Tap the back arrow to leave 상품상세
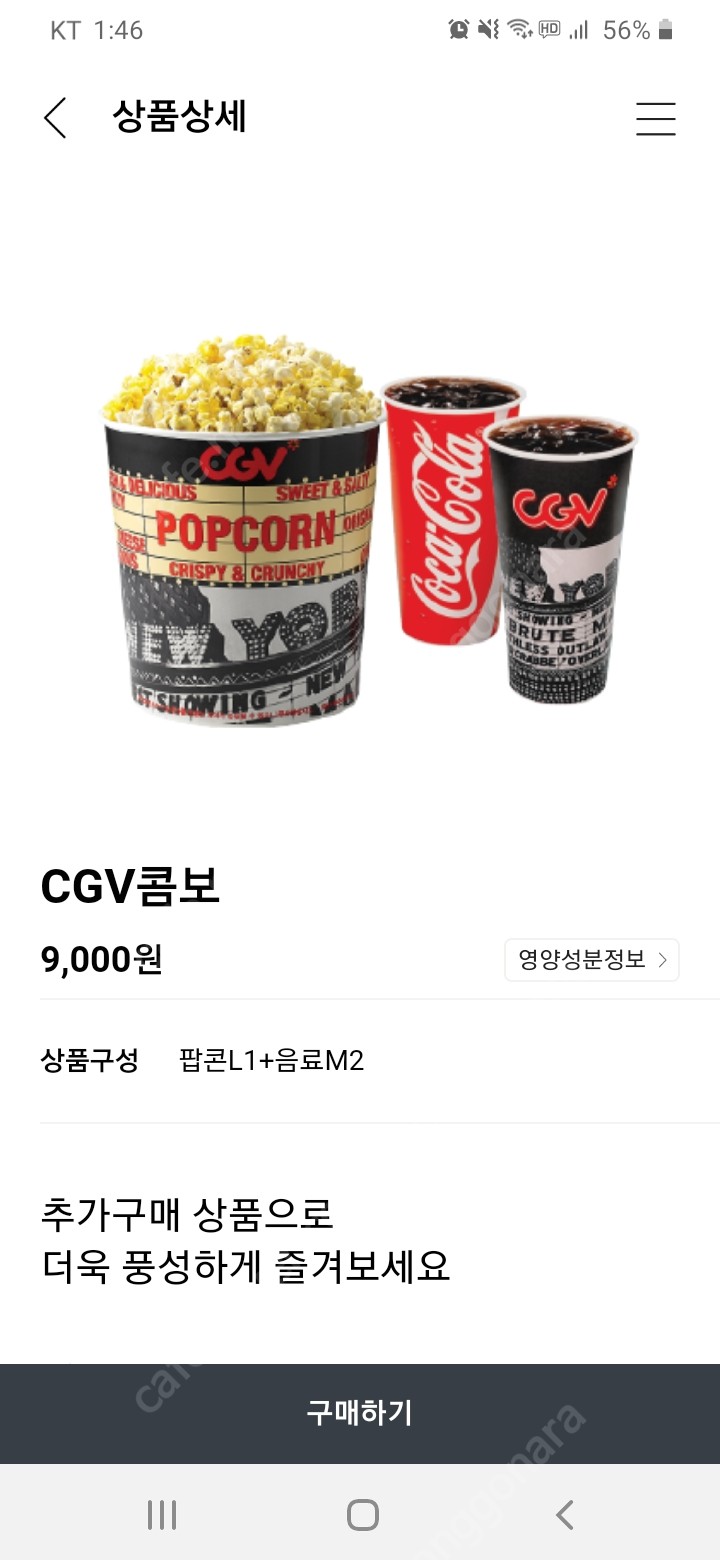720x1560 pixels. (55, 117)
